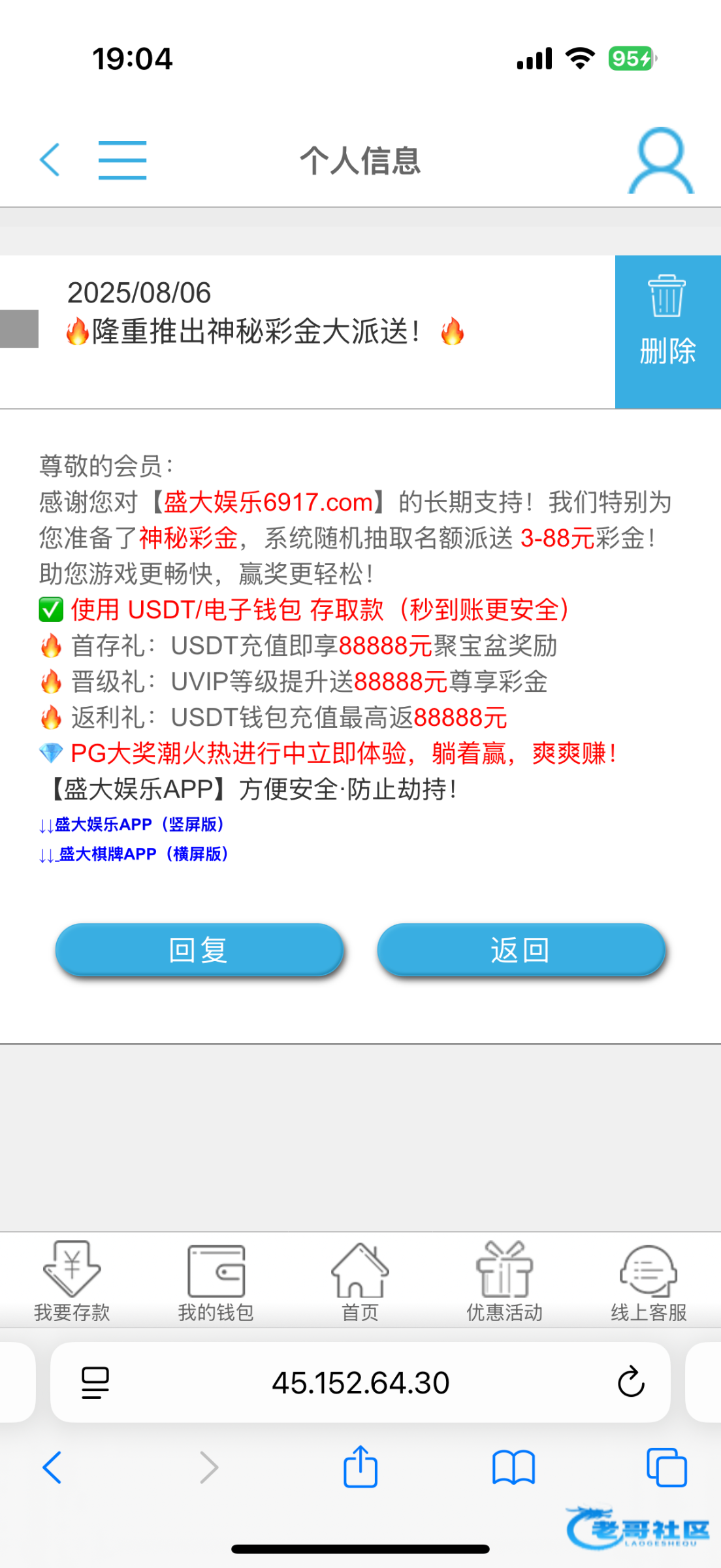
Task: Switch to the 我要存款 tab
Action: 72,1281
